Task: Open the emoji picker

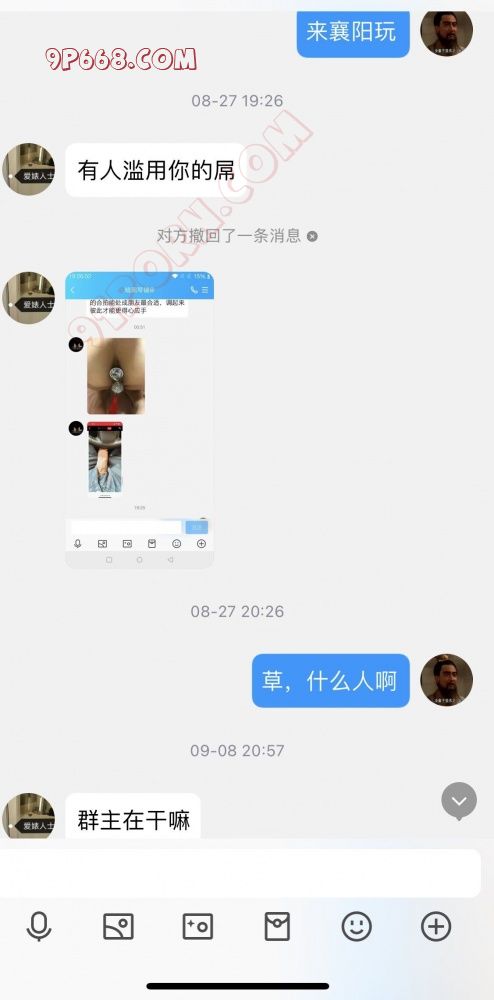Action: click(357, 926)
